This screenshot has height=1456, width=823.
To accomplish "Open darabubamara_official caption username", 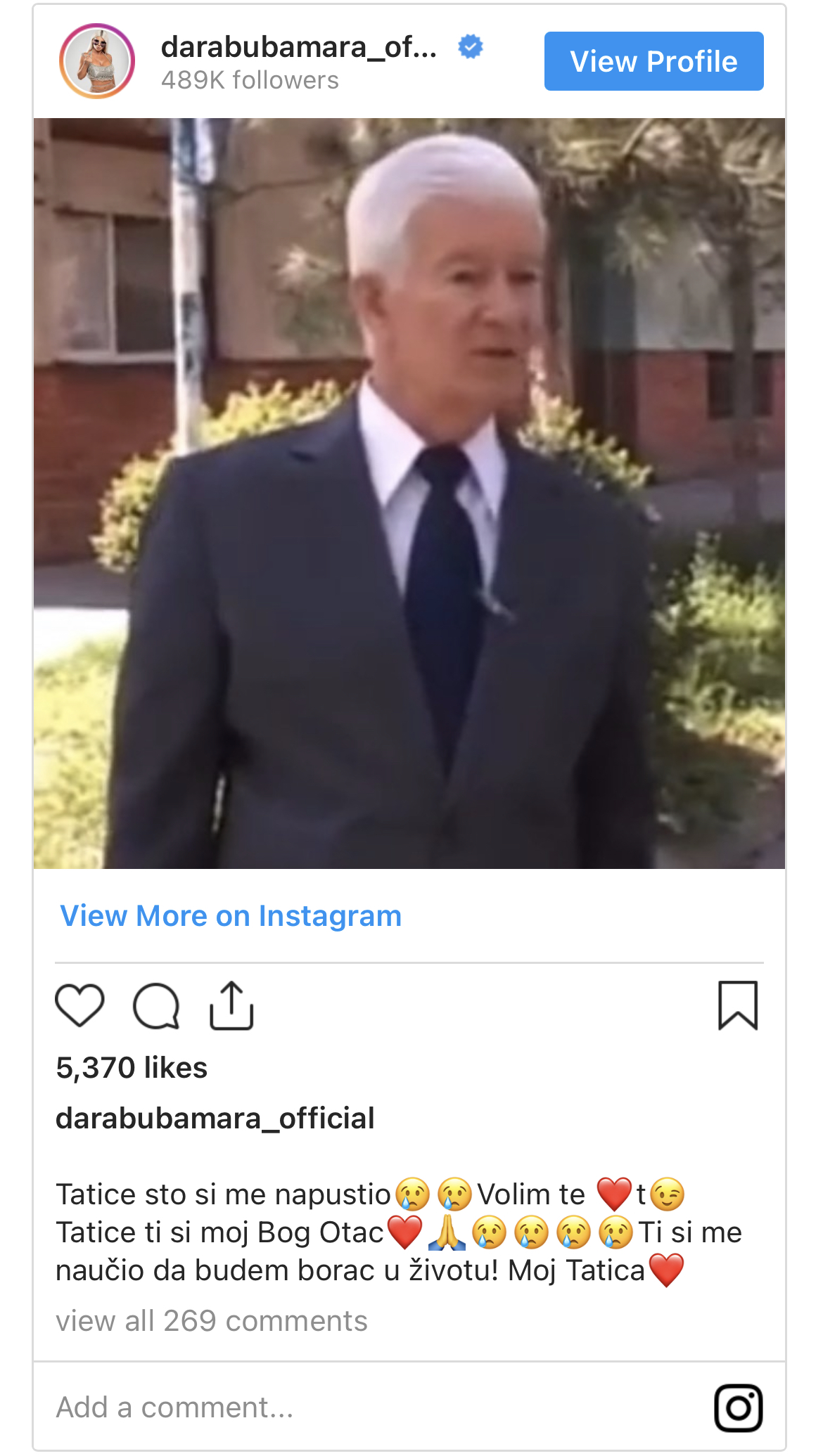I will [x=215, y=1118].
